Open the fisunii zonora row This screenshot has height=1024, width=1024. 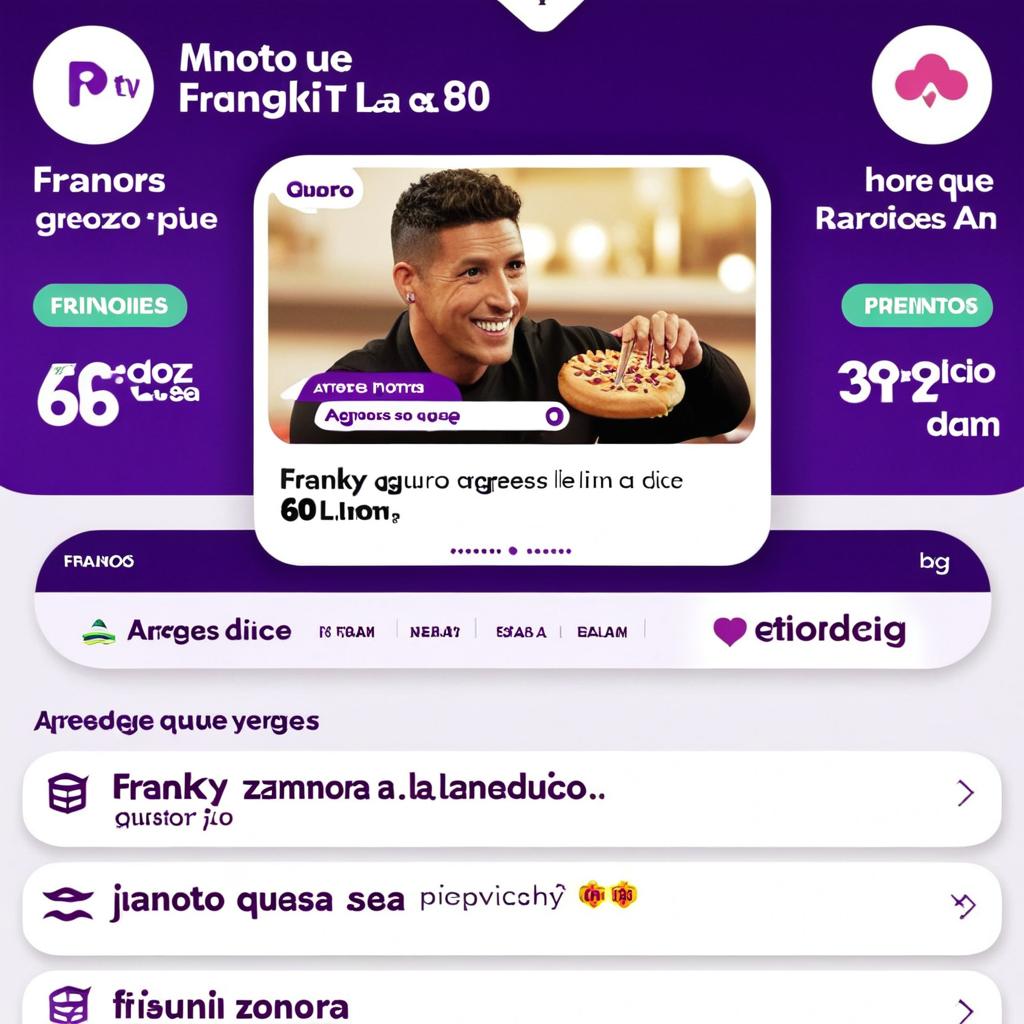(x=511, y=1003)
